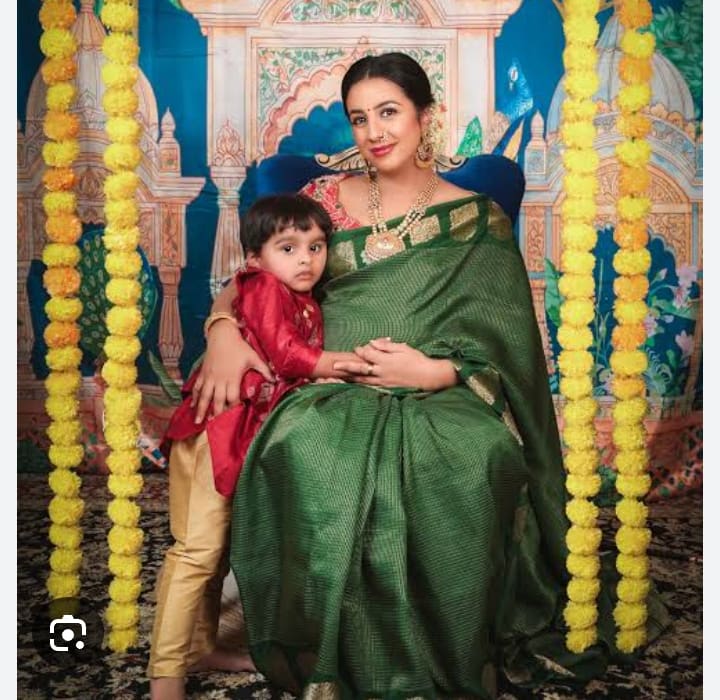Search this image with Google Lens
The image size is (720, 700).
[68, 633]
